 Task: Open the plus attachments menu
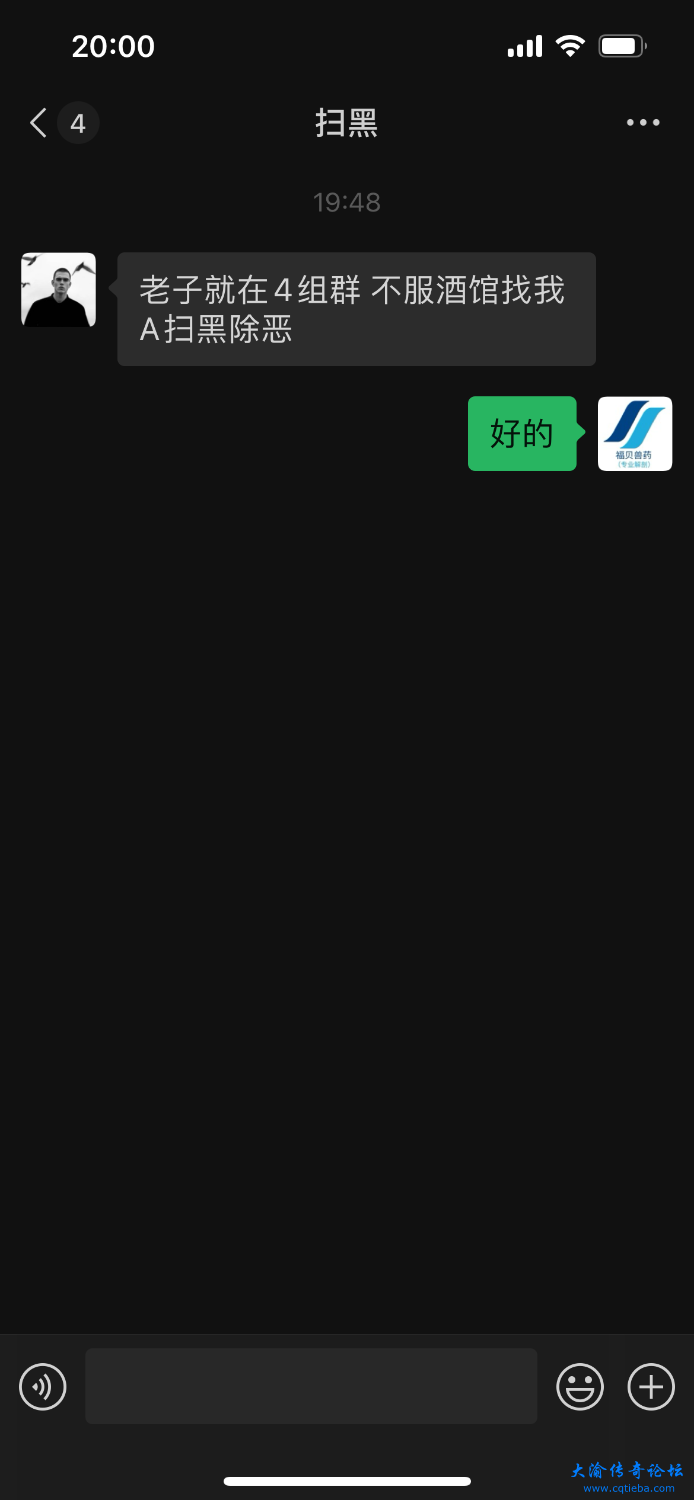(651, 1387)
